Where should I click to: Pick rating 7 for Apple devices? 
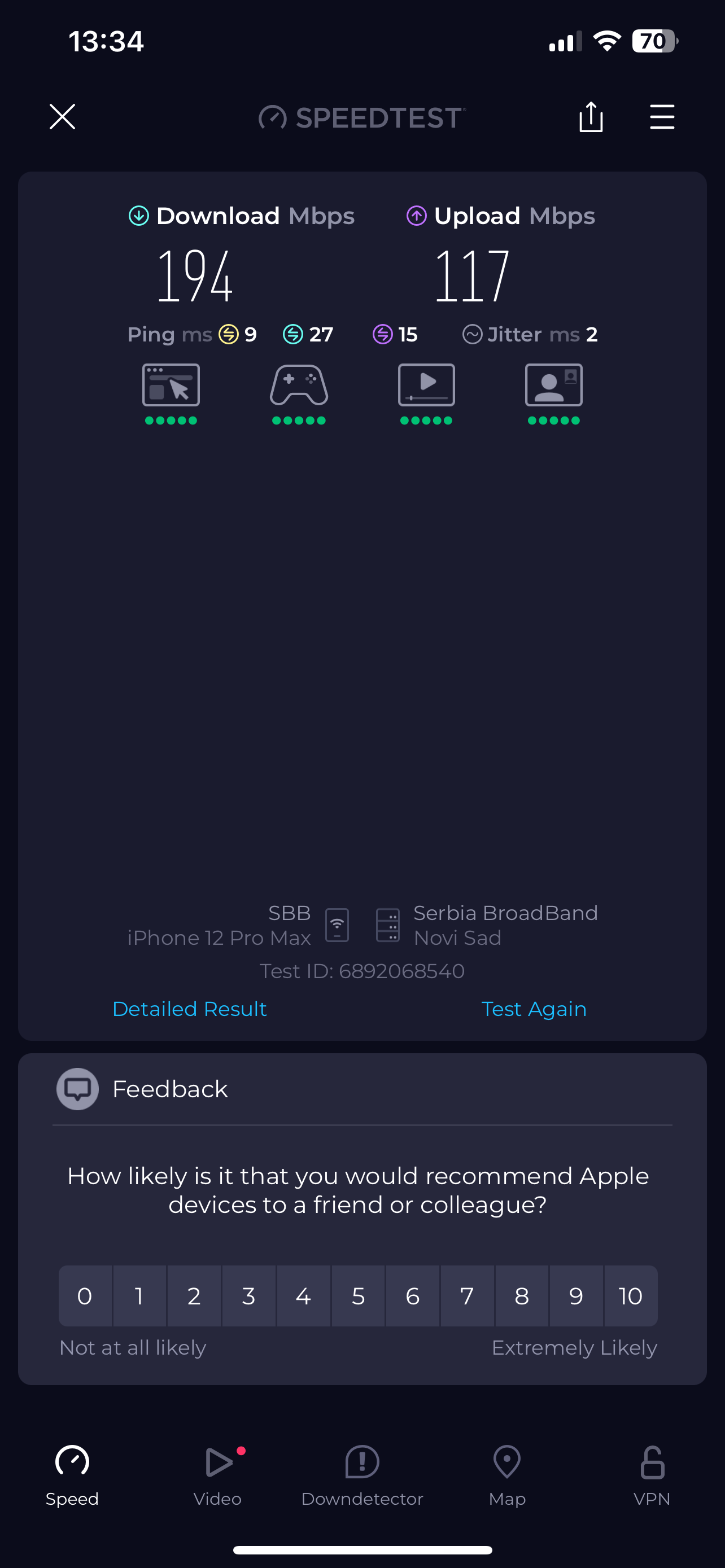(467, 1296)
